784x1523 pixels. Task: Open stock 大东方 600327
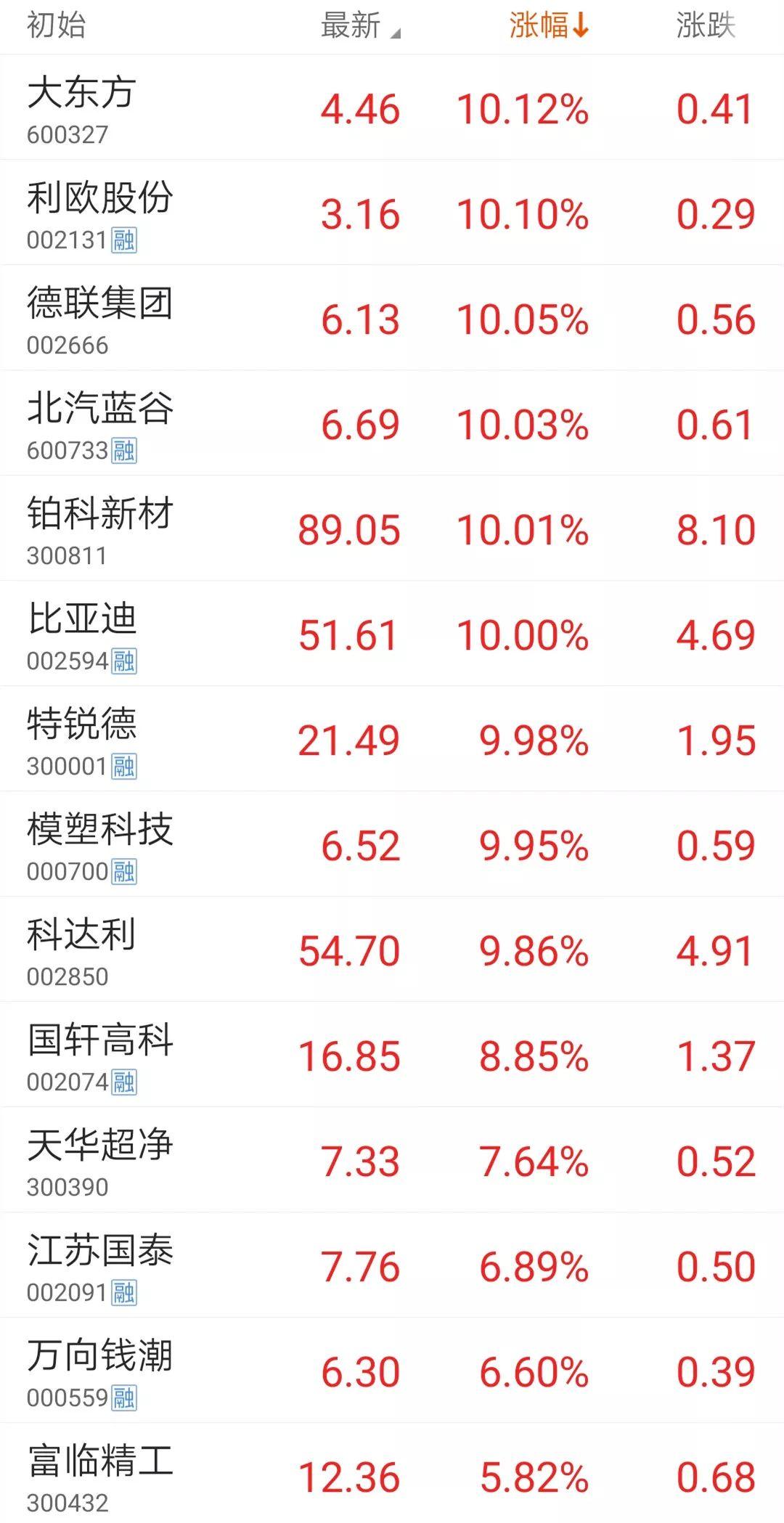[x=392, y=107]
